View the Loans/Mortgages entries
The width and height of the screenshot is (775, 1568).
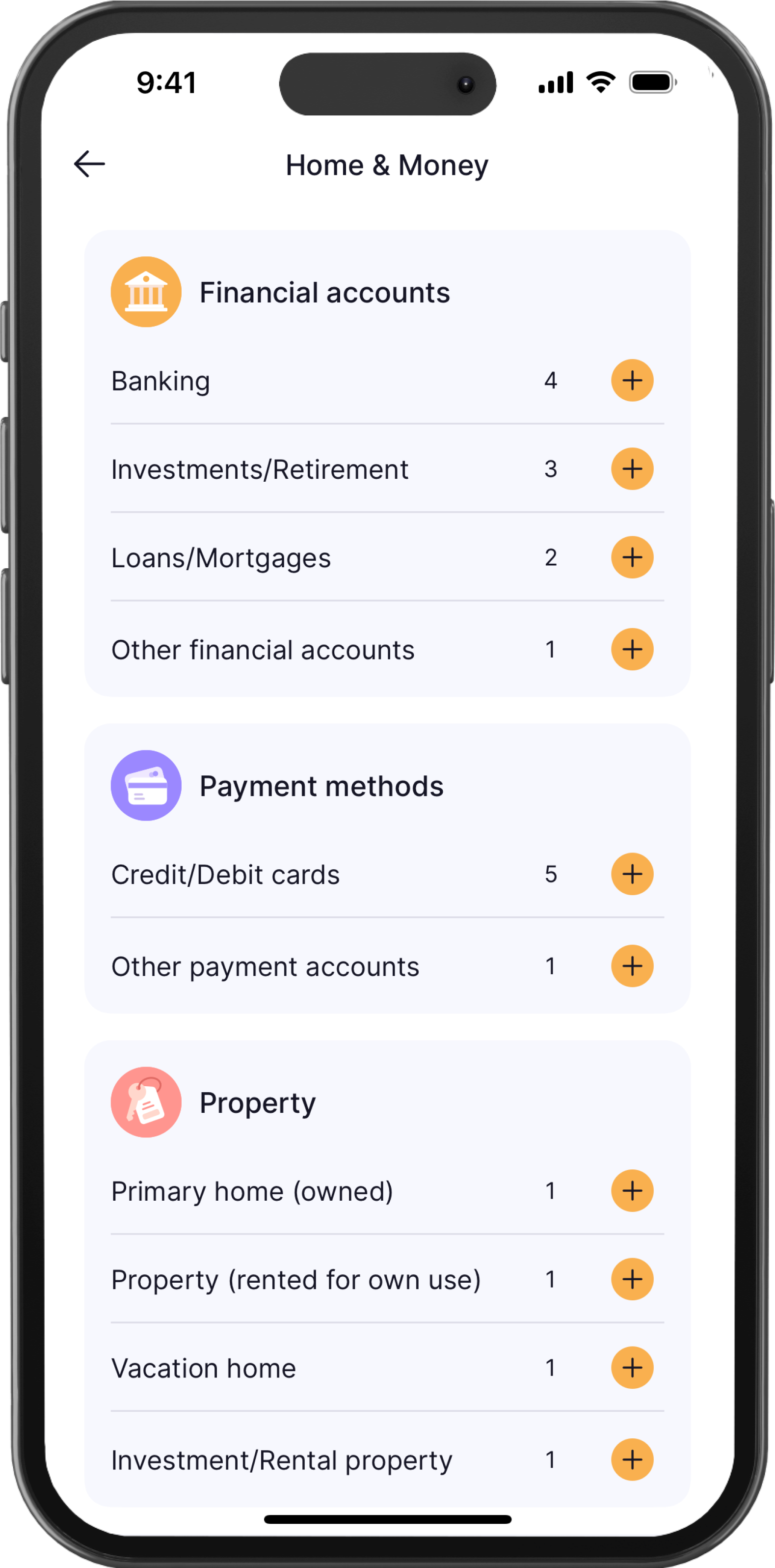(x=221, y=558)
